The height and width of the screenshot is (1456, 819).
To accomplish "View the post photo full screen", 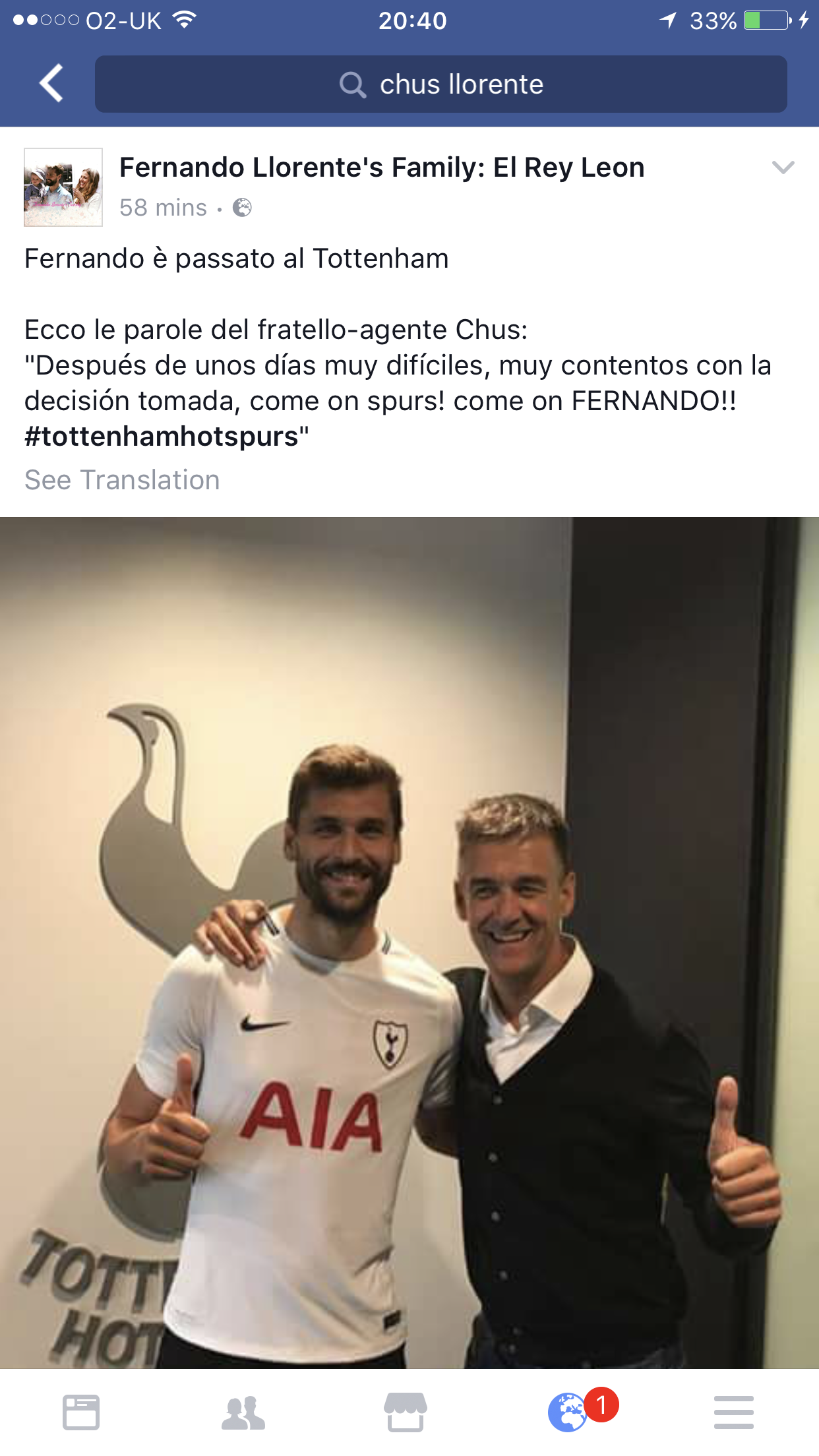I will [x=409, y=943].
